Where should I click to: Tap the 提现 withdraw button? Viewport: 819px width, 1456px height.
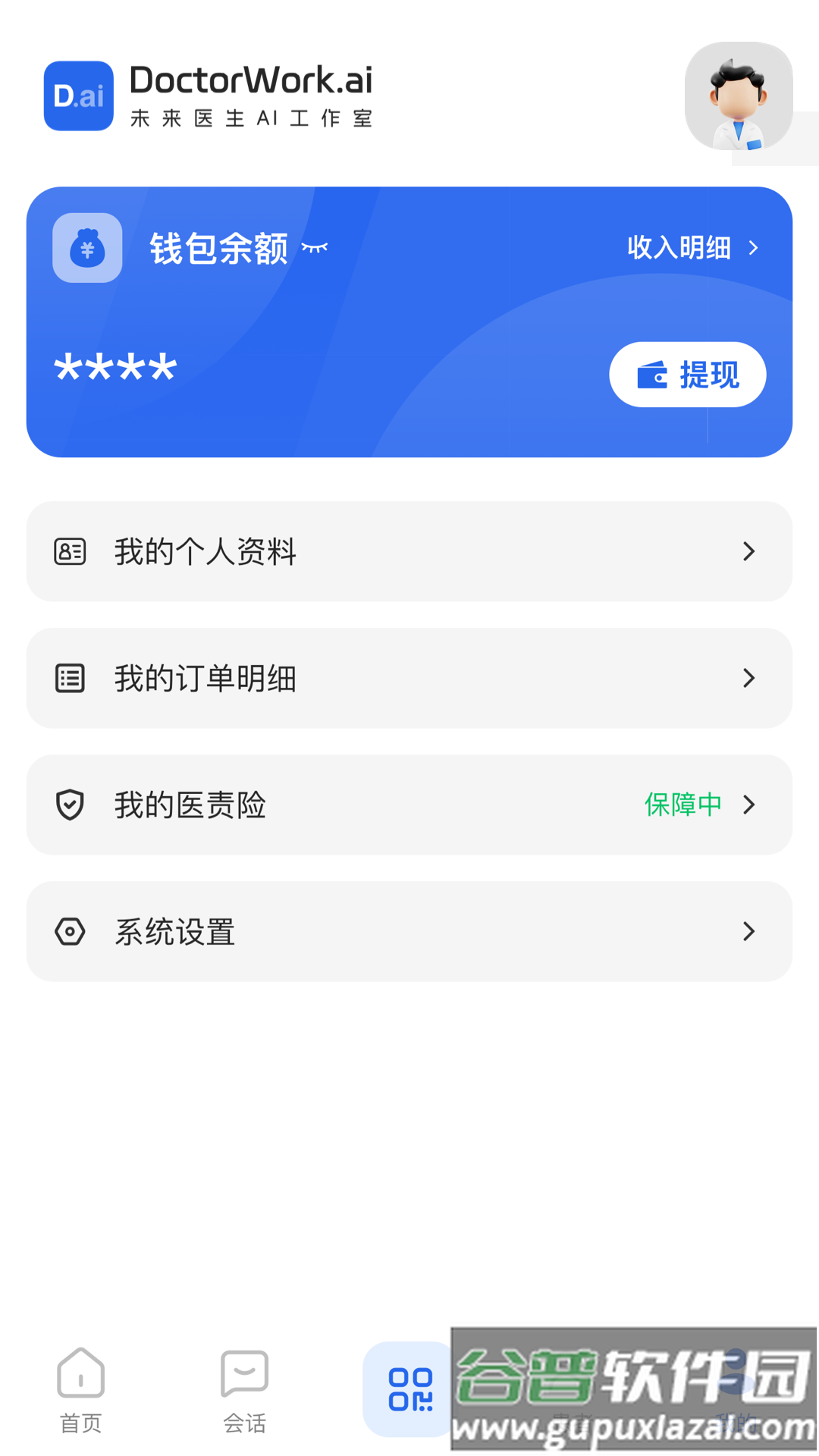687,375
